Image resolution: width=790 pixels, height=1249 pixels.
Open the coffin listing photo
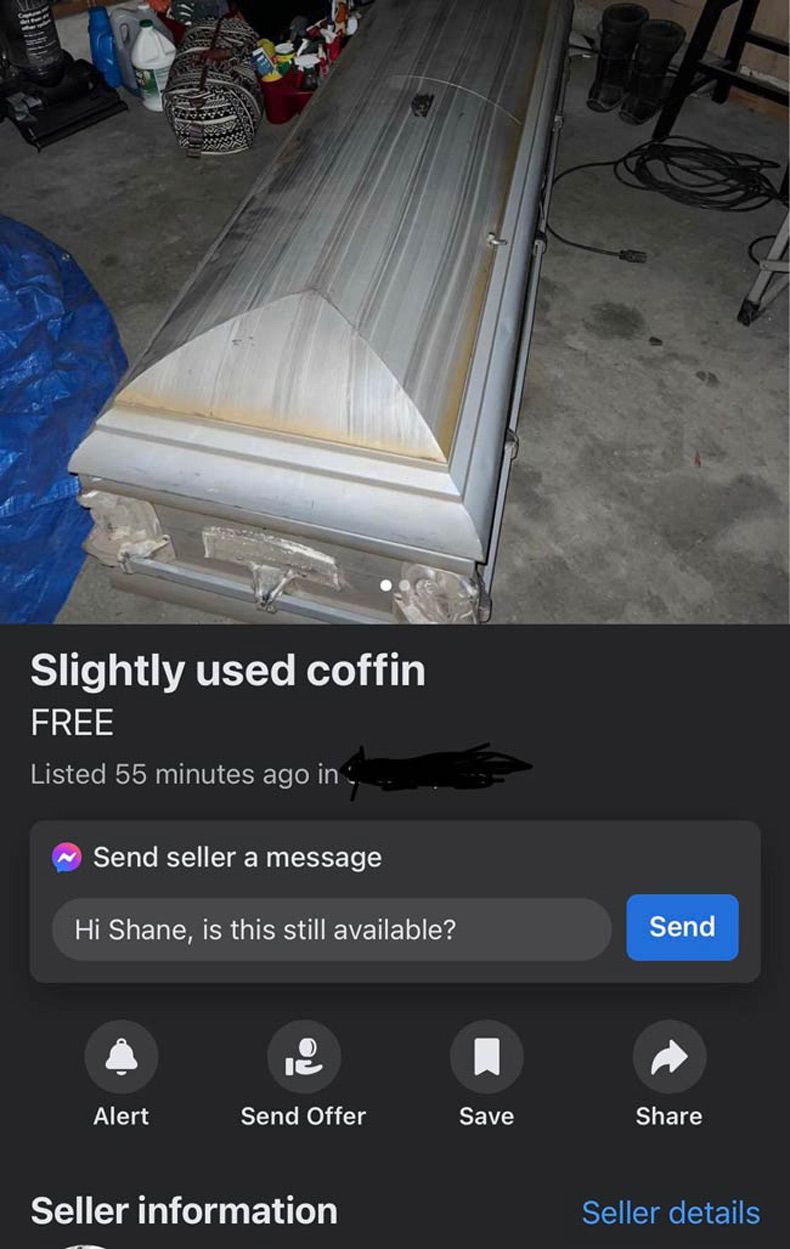pyautogui.click(x=395, y=310)
